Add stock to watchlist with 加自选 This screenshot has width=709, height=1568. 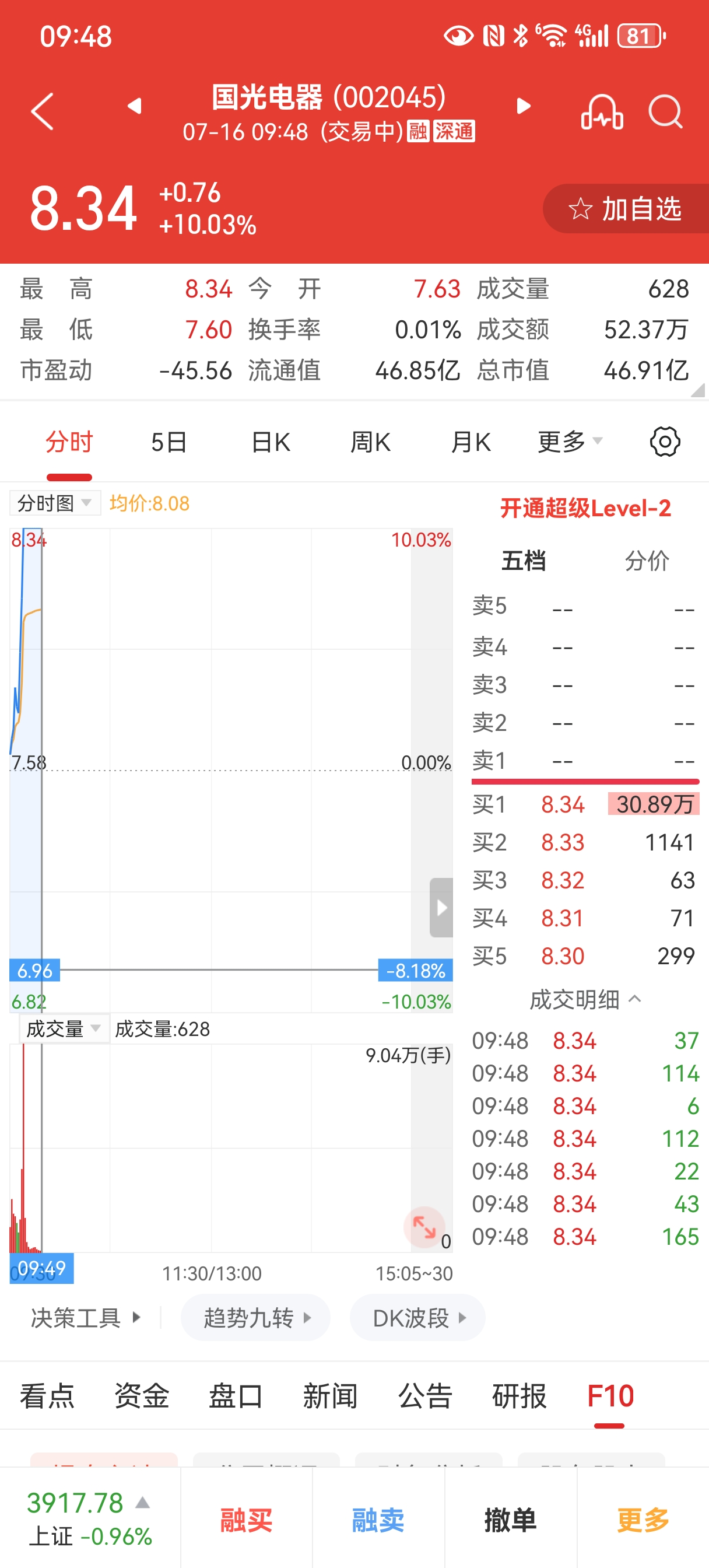tap(625, 209)
